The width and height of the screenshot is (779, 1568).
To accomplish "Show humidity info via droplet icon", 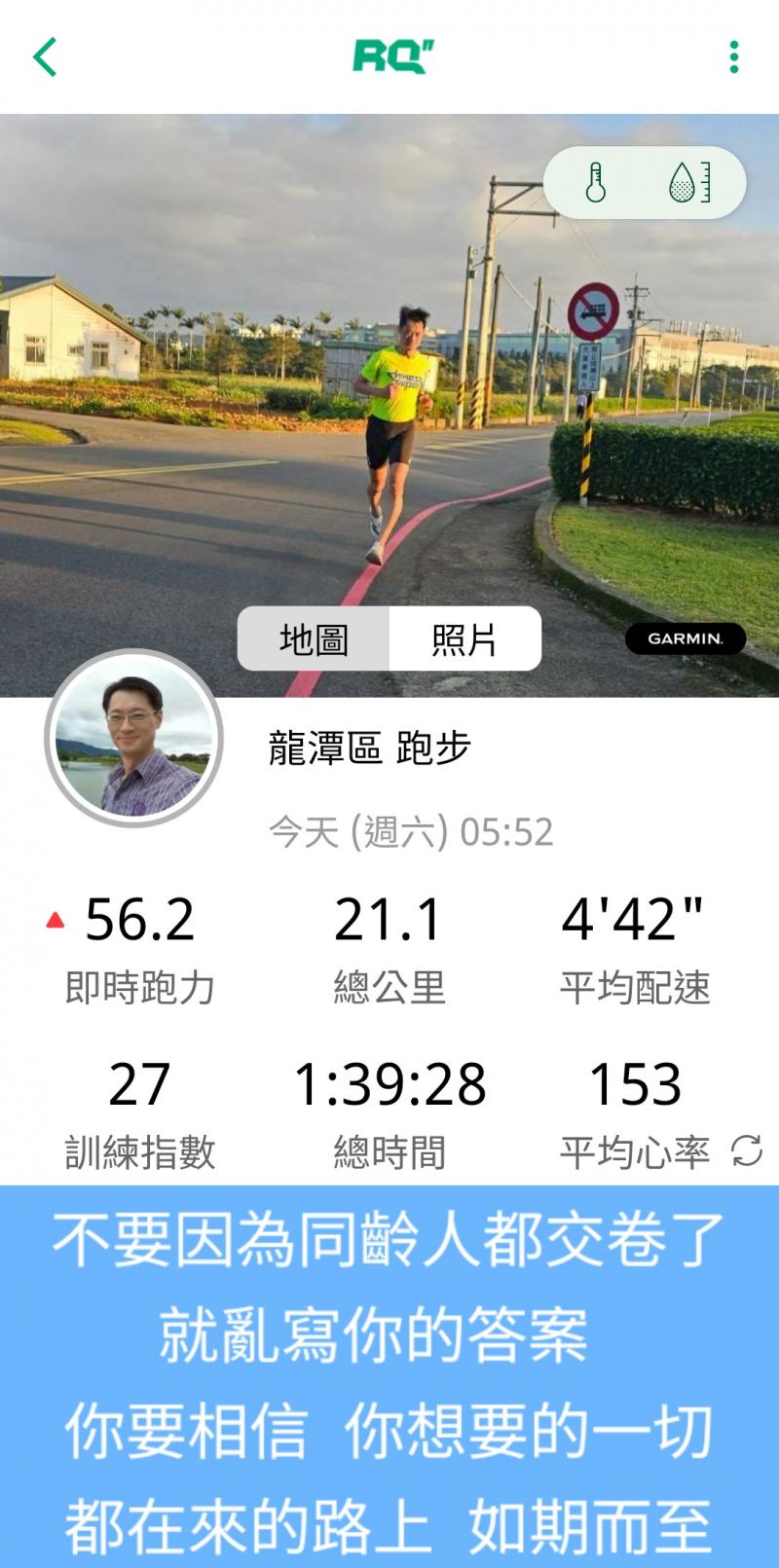I will coord(689,182).
